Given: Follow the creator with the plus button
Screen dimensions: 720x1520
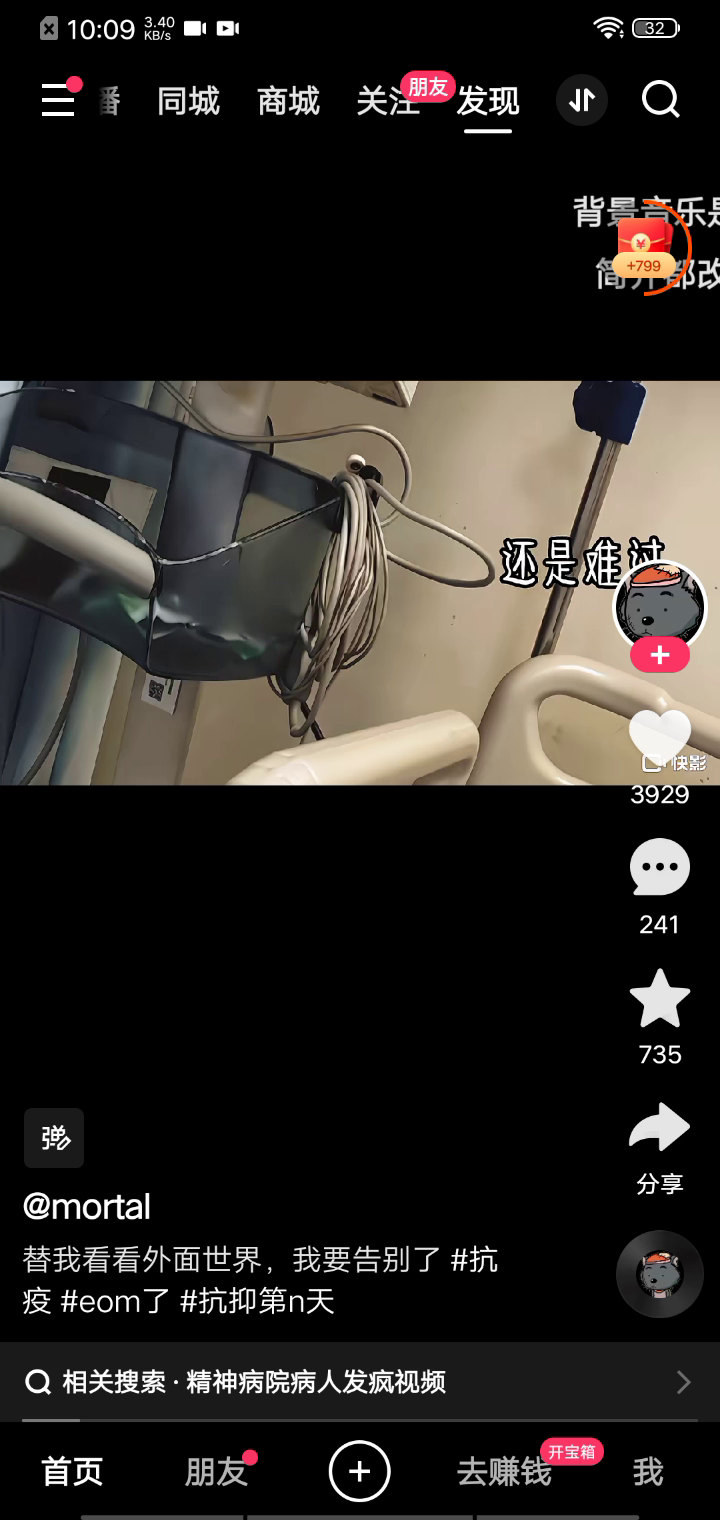Looking at the screenshot, I should click(659, 656).
